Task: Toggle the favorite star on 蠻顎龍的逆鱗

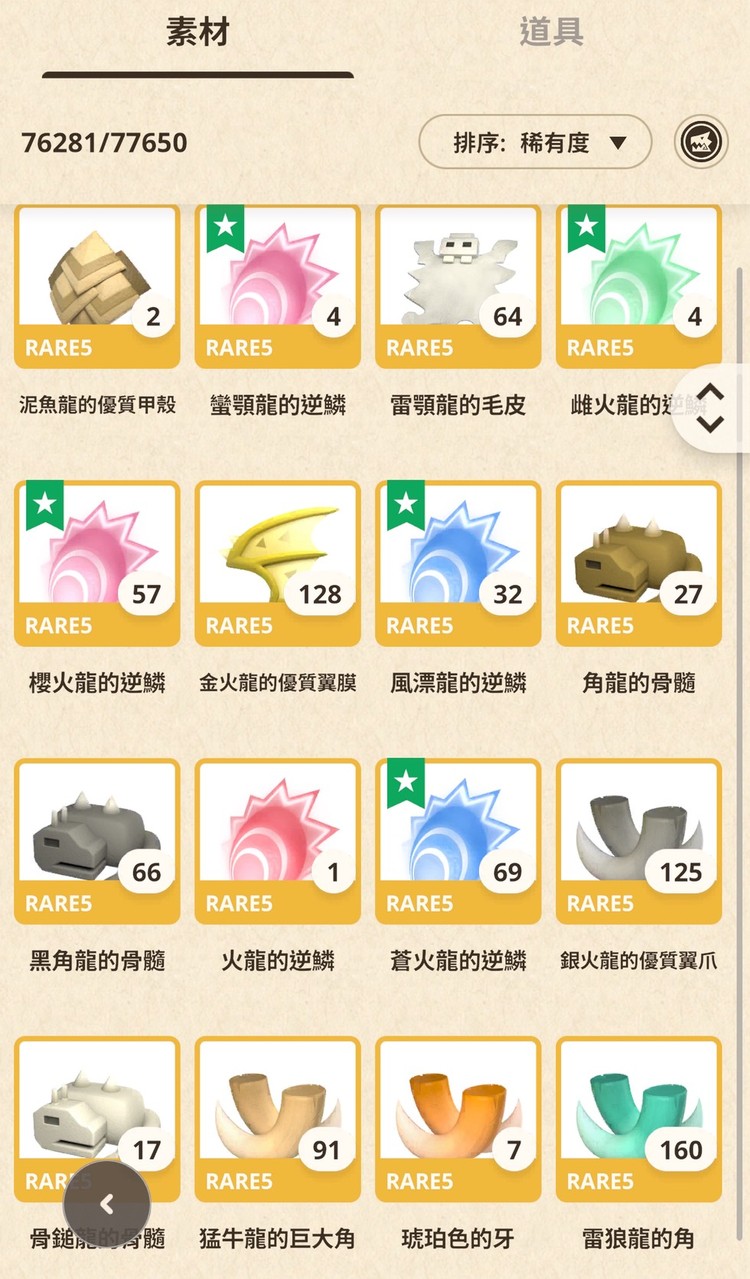Action: (226, 227)
